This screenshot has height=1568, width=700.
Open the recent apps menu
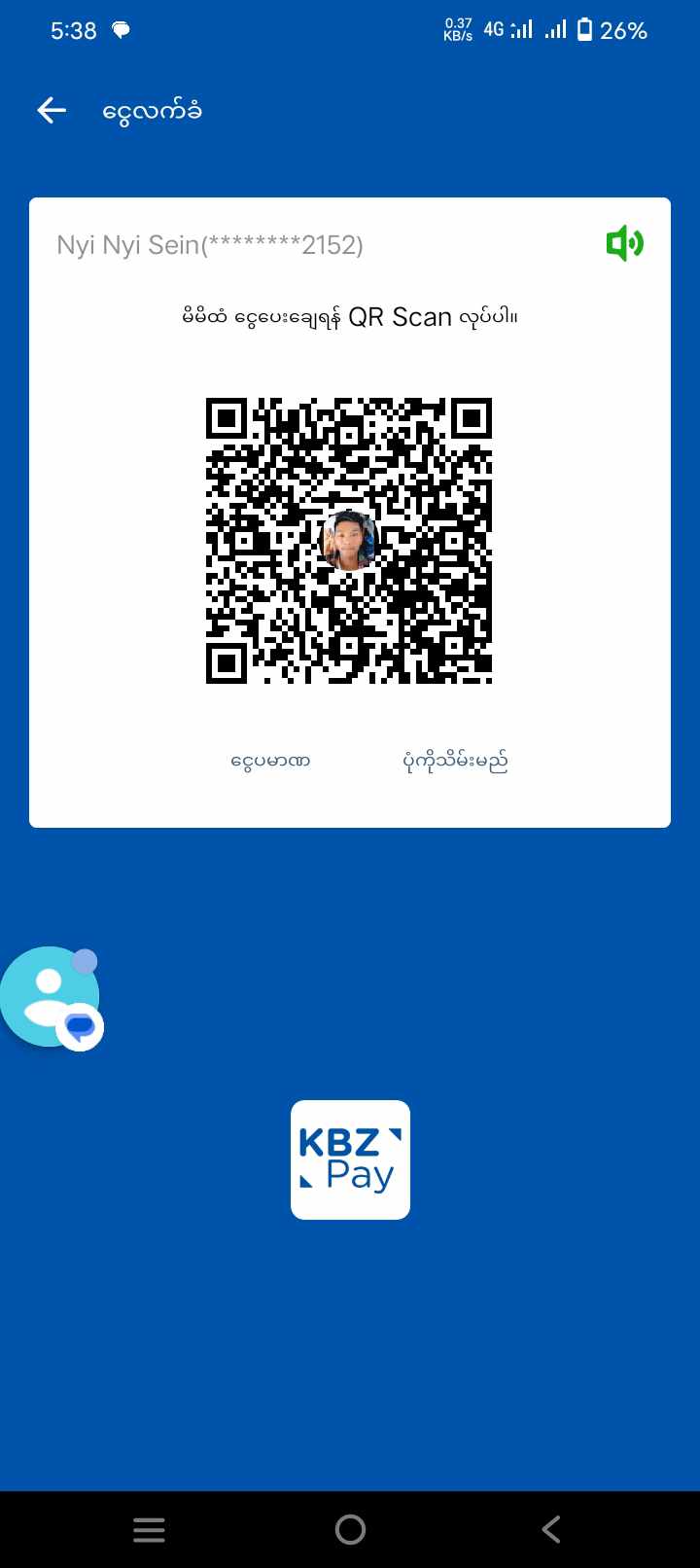coord(149,1530)
